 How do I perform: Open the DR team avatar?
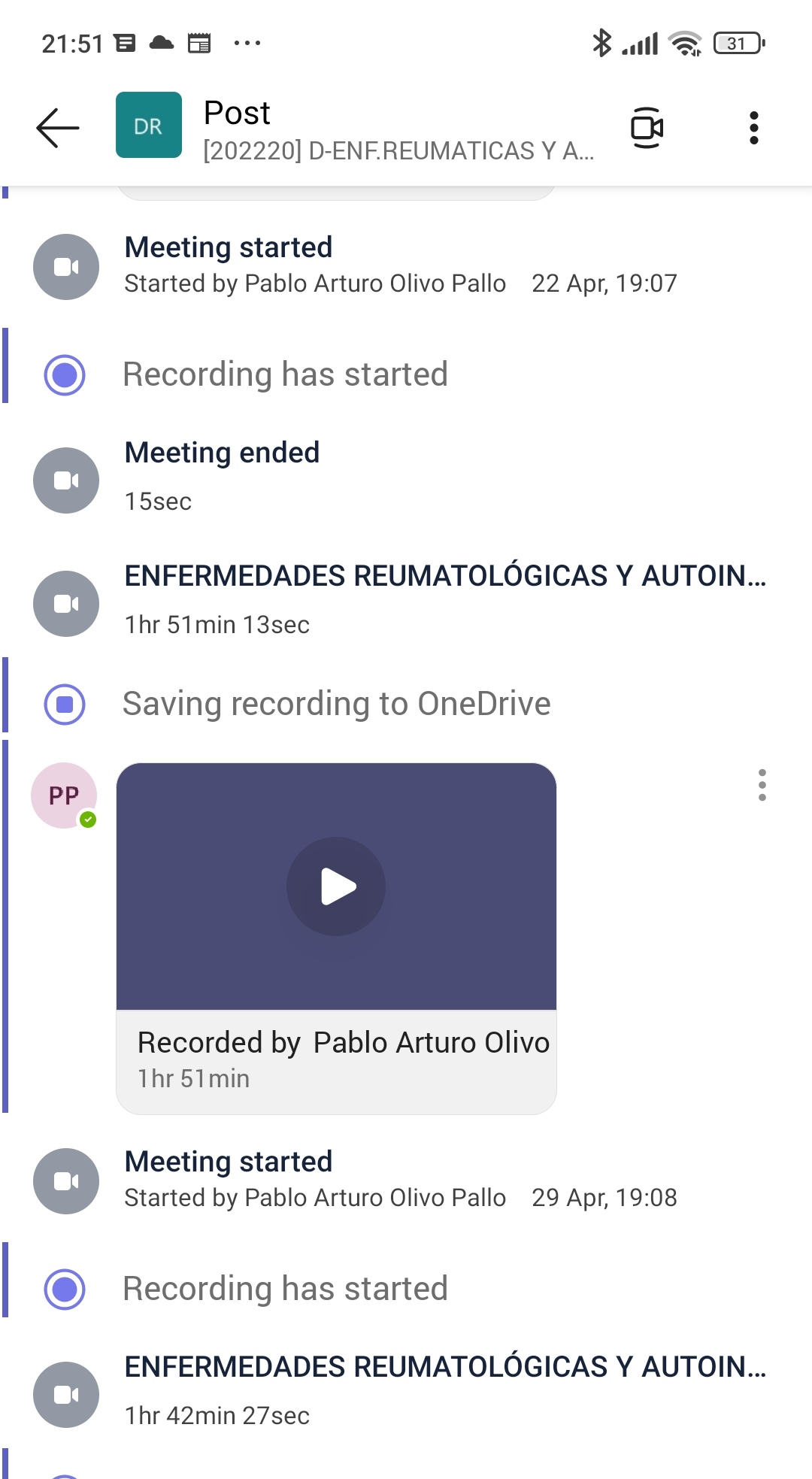tap(148, 126)
